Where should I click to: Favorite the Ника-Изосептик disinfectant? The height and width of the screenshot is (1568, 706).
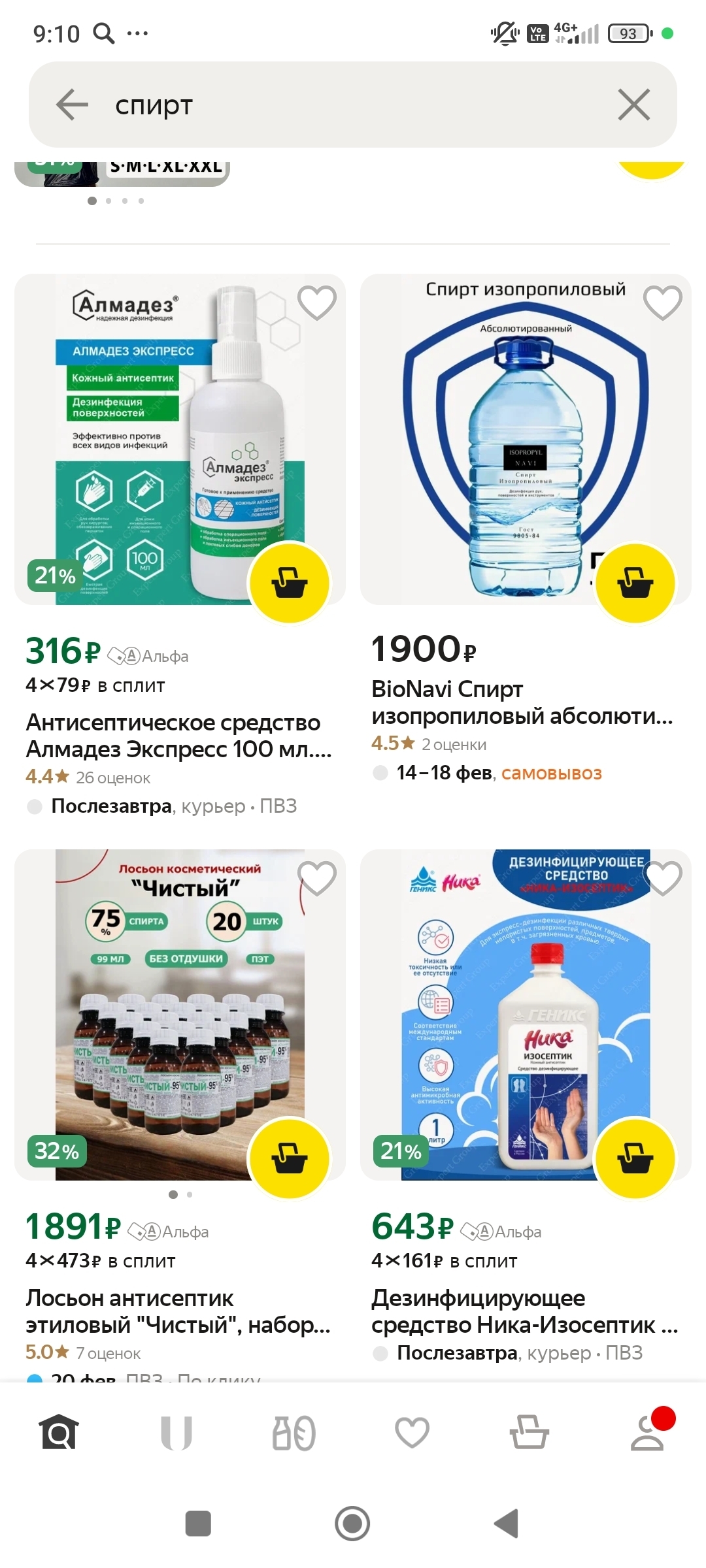(662, 877)
